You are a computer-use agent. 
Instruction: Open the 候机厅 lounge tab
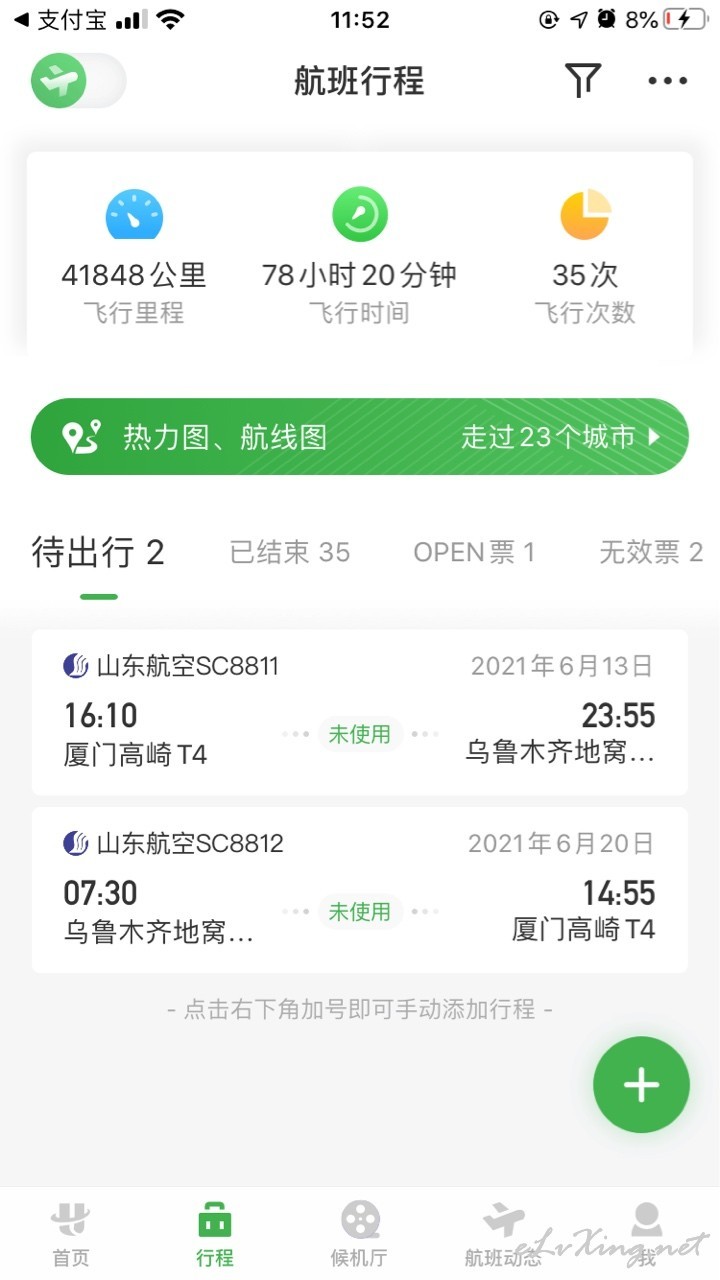pyautogui.click(x=359, y=1233)
